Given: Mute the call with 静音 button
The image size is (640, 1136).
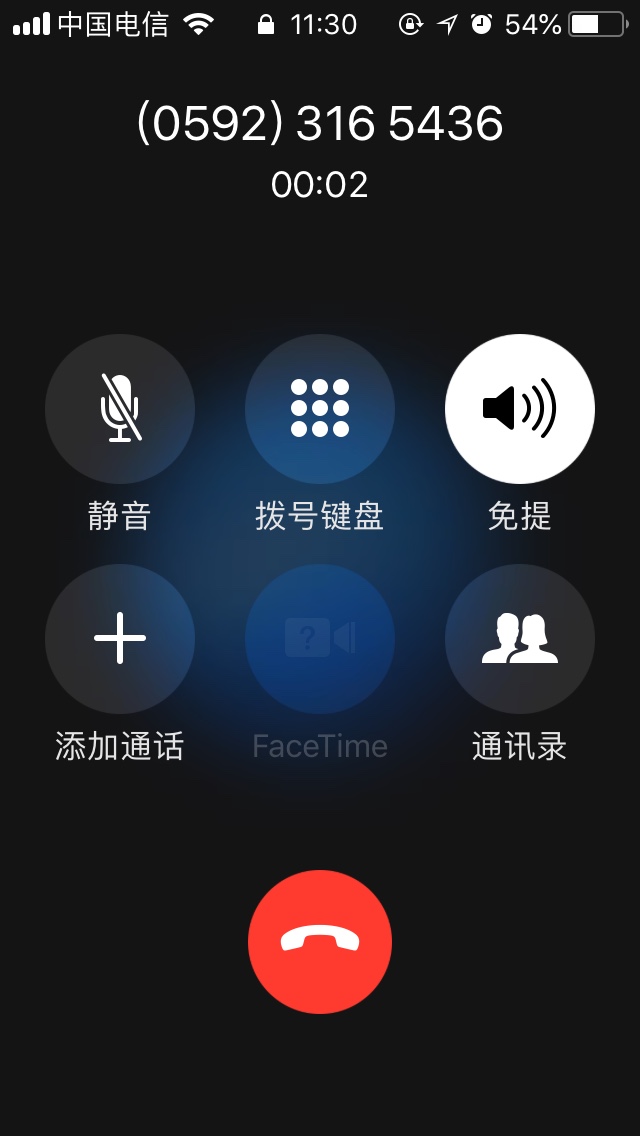Looking at the screenshot, I should pyautogui.click(x=120, y=409).
